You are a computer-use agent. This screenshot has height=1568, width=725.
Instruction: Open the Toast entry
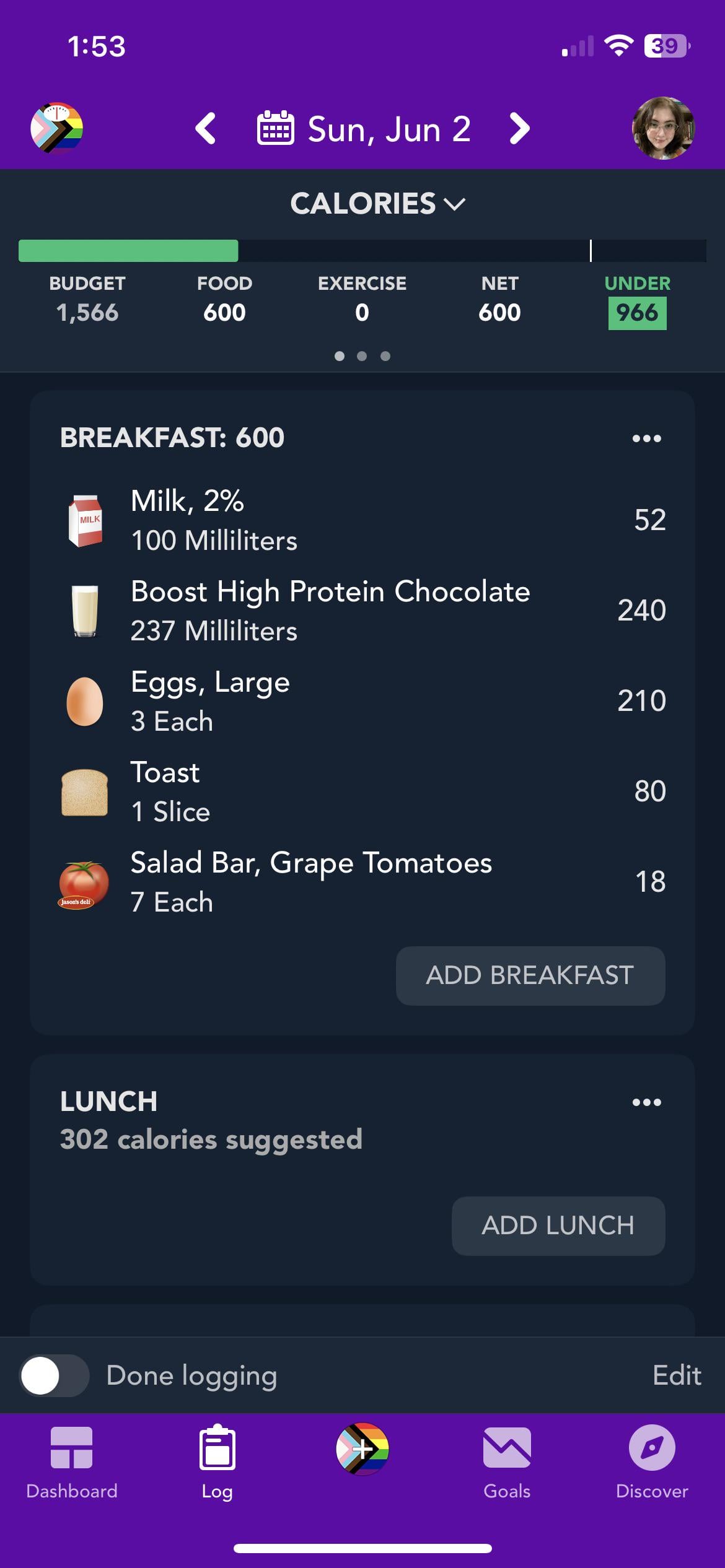(x=362, y=791)
